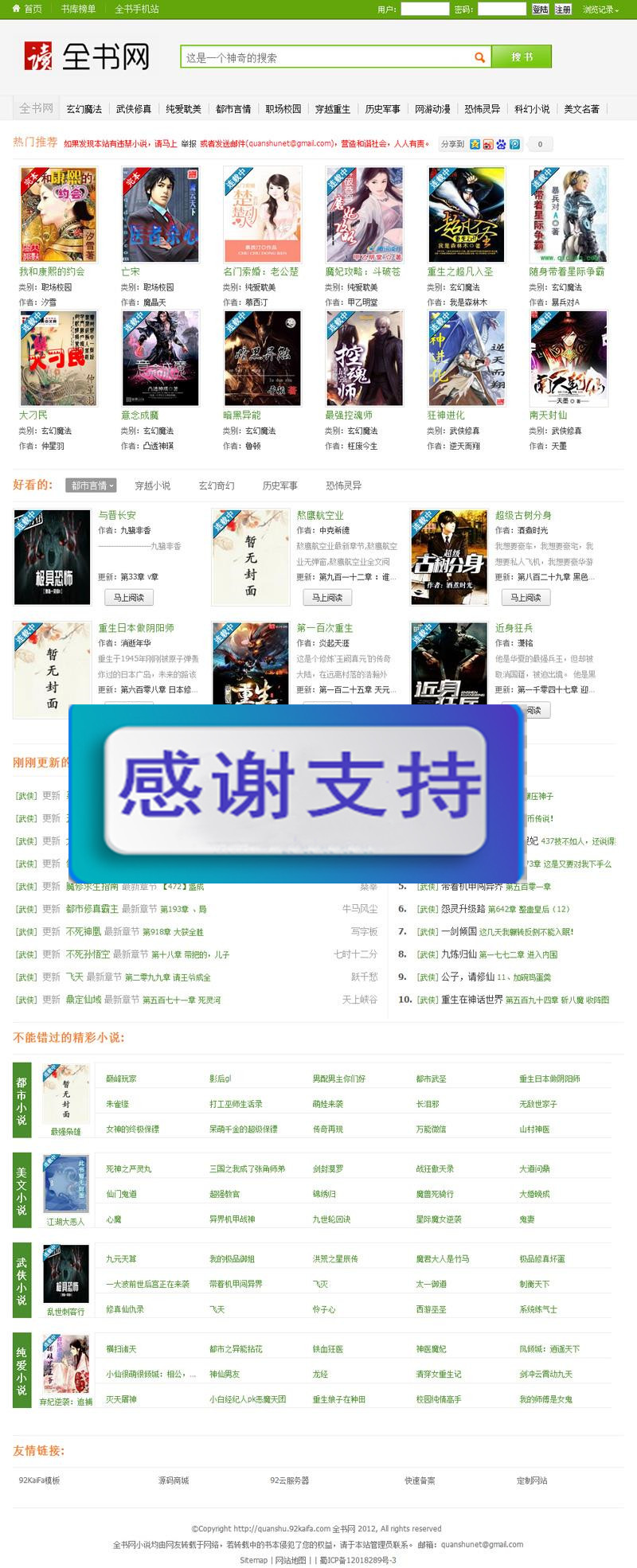This screenshot has height=1568, width=637.
Task: Tap the 登陆 login button
Action: click(x=540, y=10)
